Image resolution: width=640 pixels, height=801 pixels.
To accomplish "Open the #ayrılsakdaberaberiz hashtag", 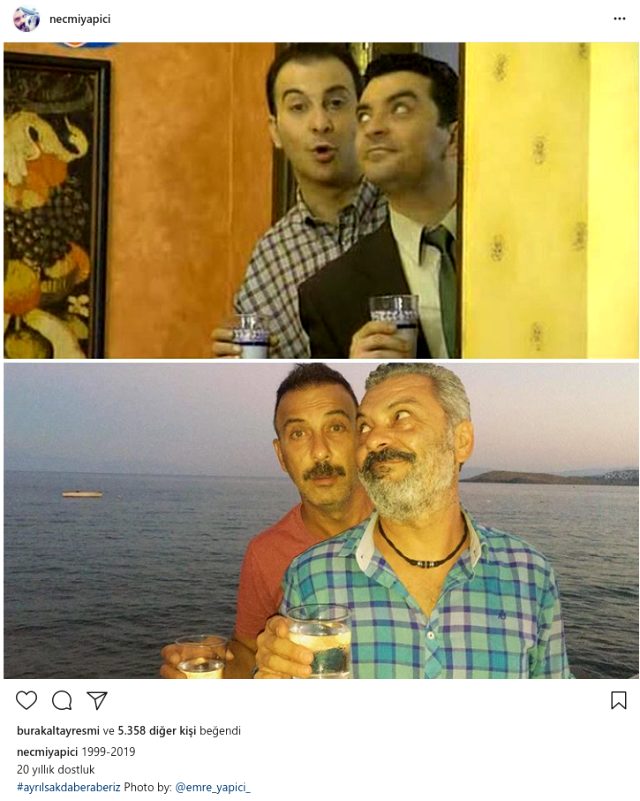I will 68,787.
